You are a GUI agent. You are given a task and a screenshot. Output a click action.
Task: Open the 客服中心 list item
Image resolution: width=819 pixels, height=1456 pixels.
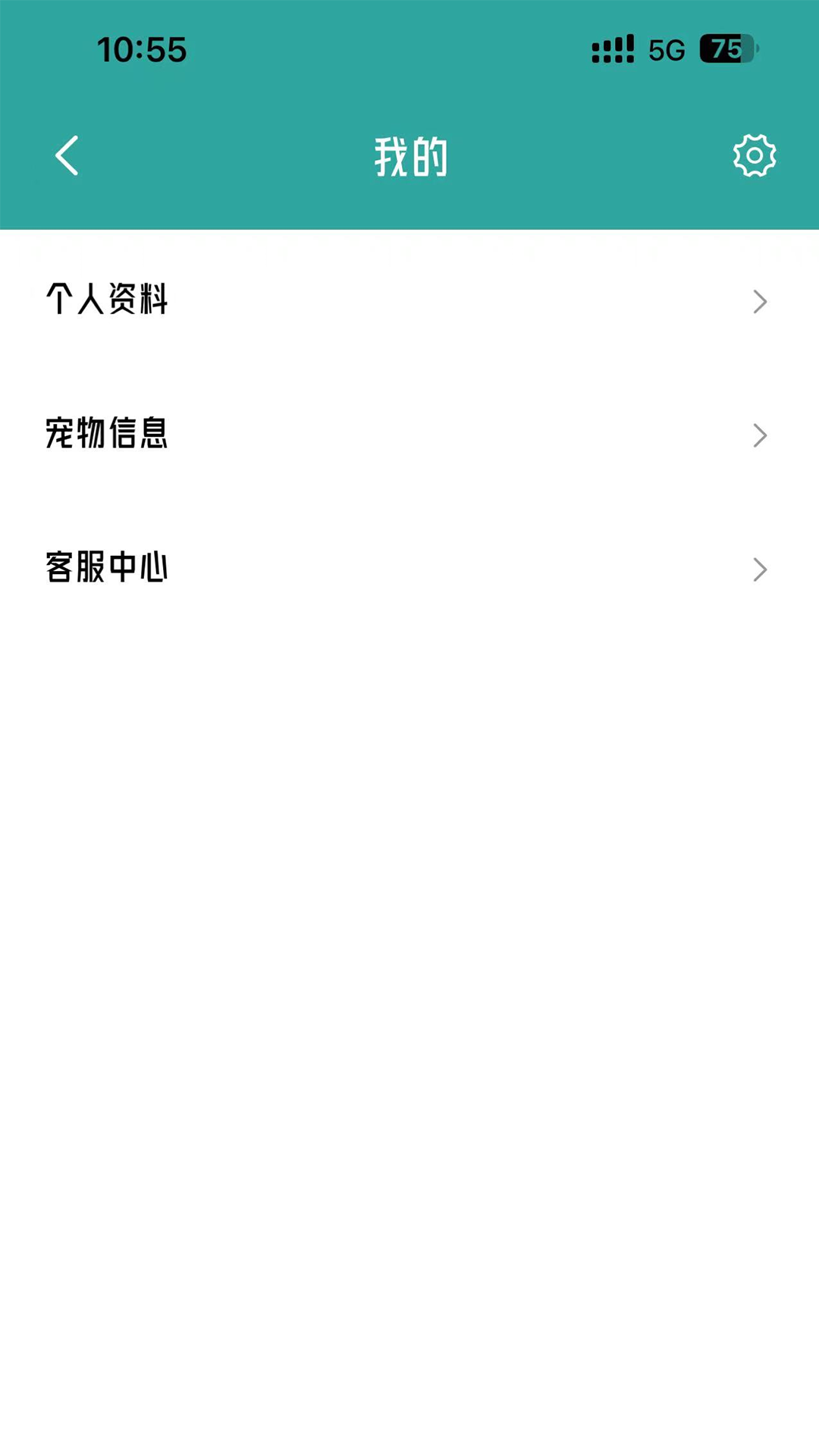(409, 569)
